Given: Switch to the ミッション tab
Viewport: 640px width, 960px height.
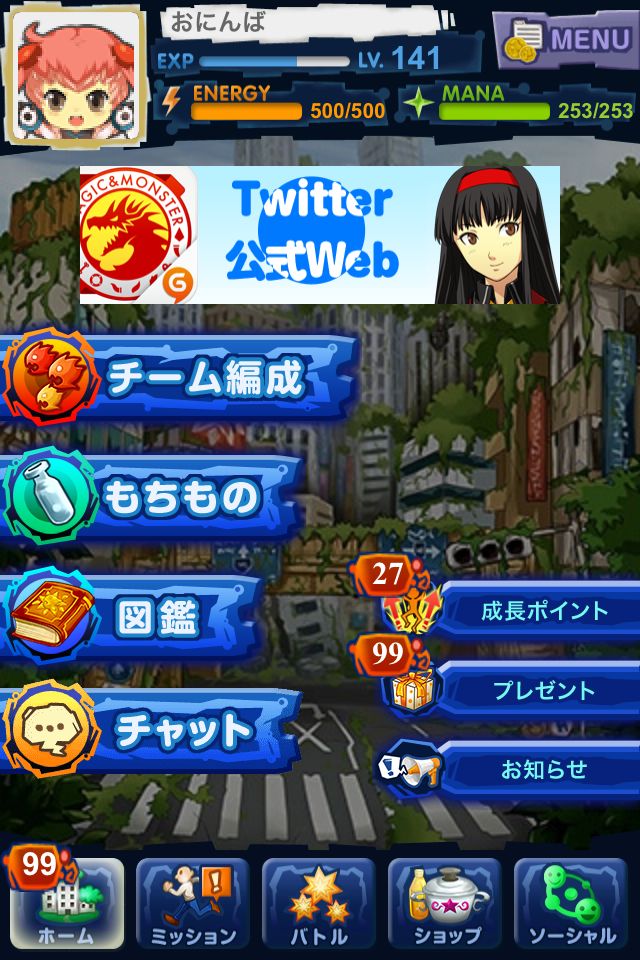Looking at the screenshot, I should coord(193,904).
